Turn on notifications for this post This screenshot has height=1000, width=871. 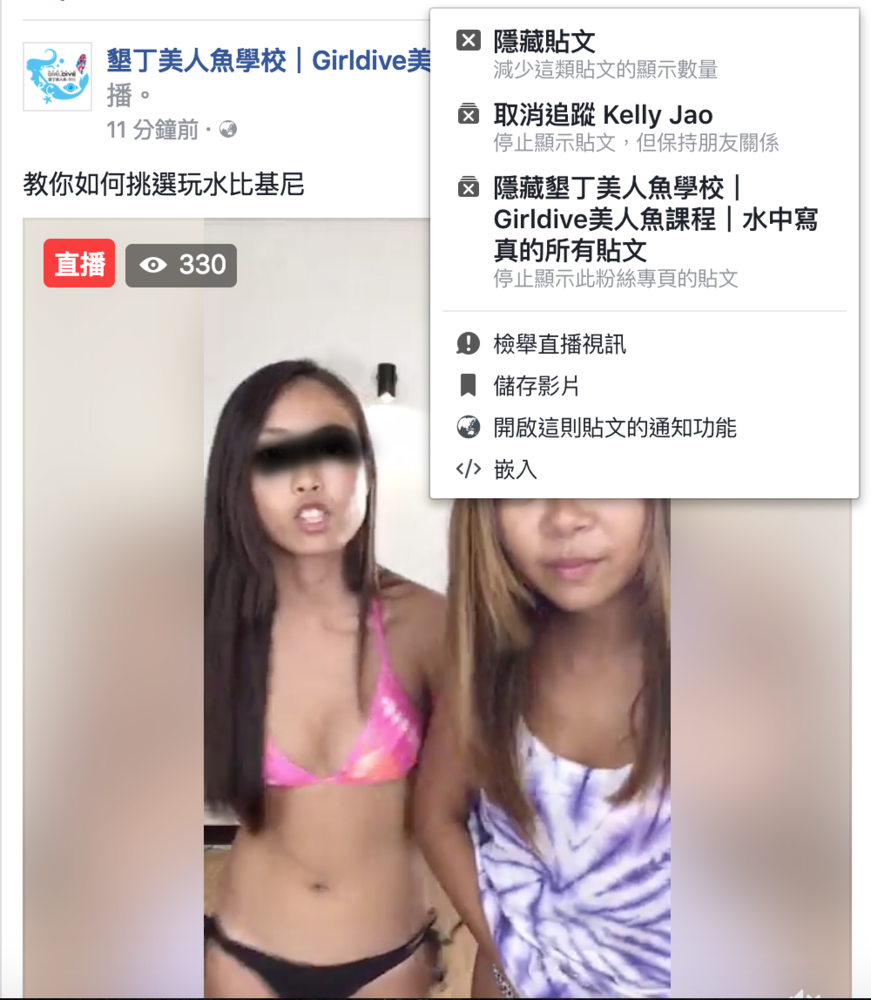pos(614,428)
